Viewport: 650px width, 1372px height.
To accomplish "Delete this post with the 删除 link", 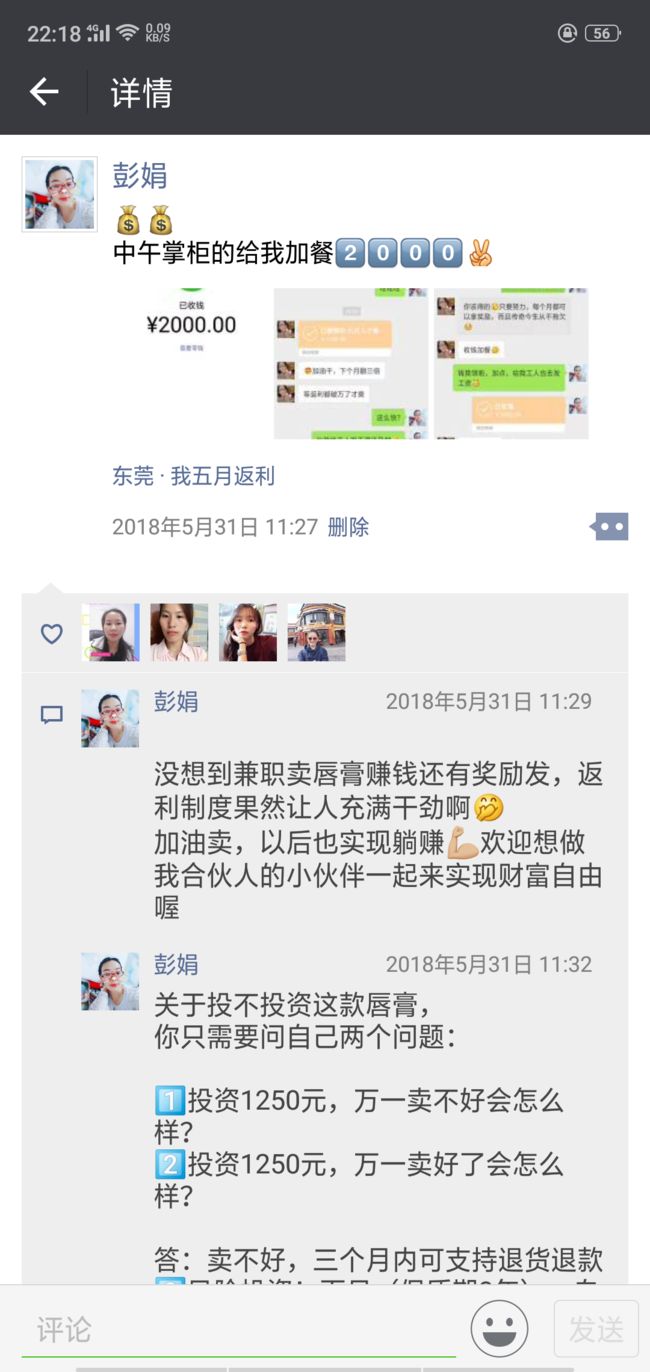I will click(x=348, y=527).
